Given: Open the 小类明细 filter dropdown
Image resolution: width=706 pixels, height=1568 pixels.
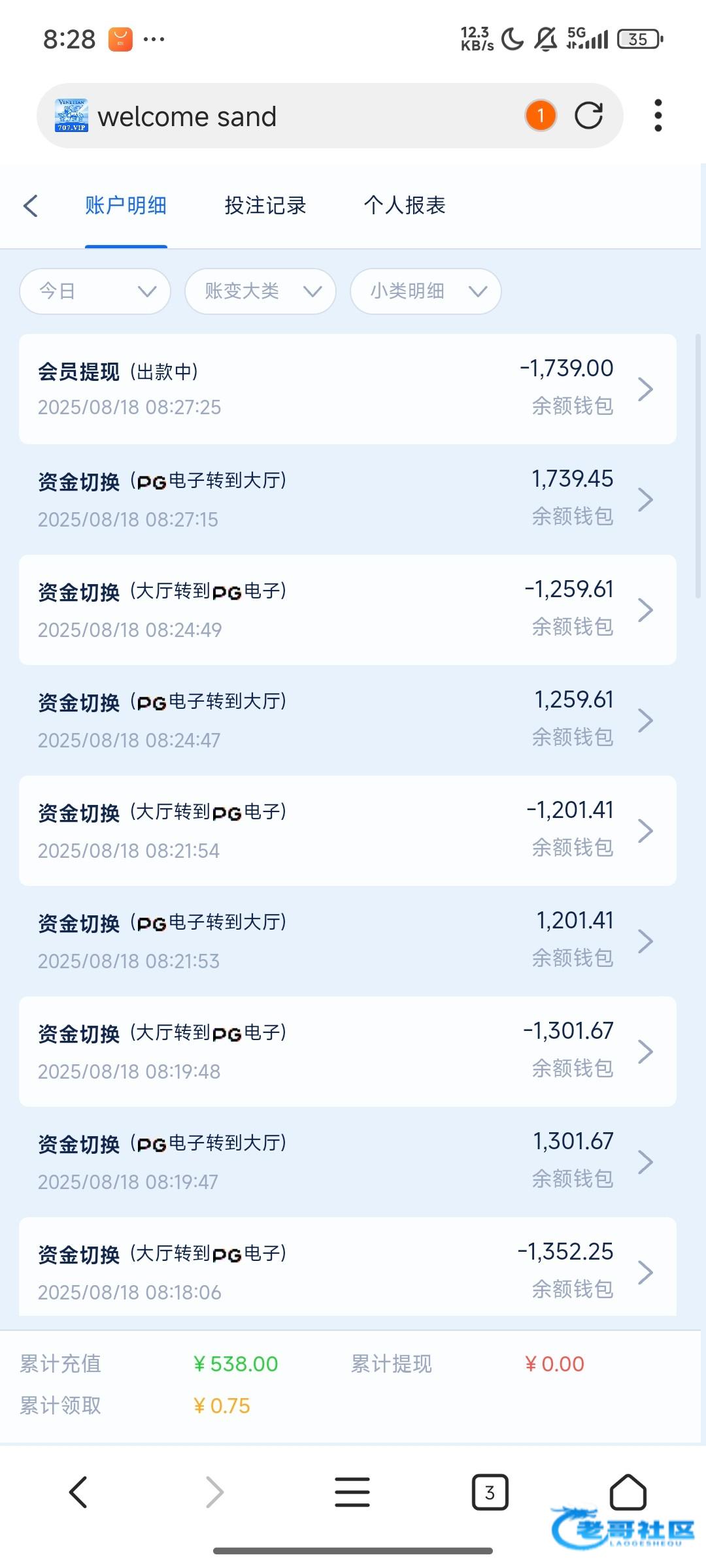Looking at the screenshot, I should [426, 291].
